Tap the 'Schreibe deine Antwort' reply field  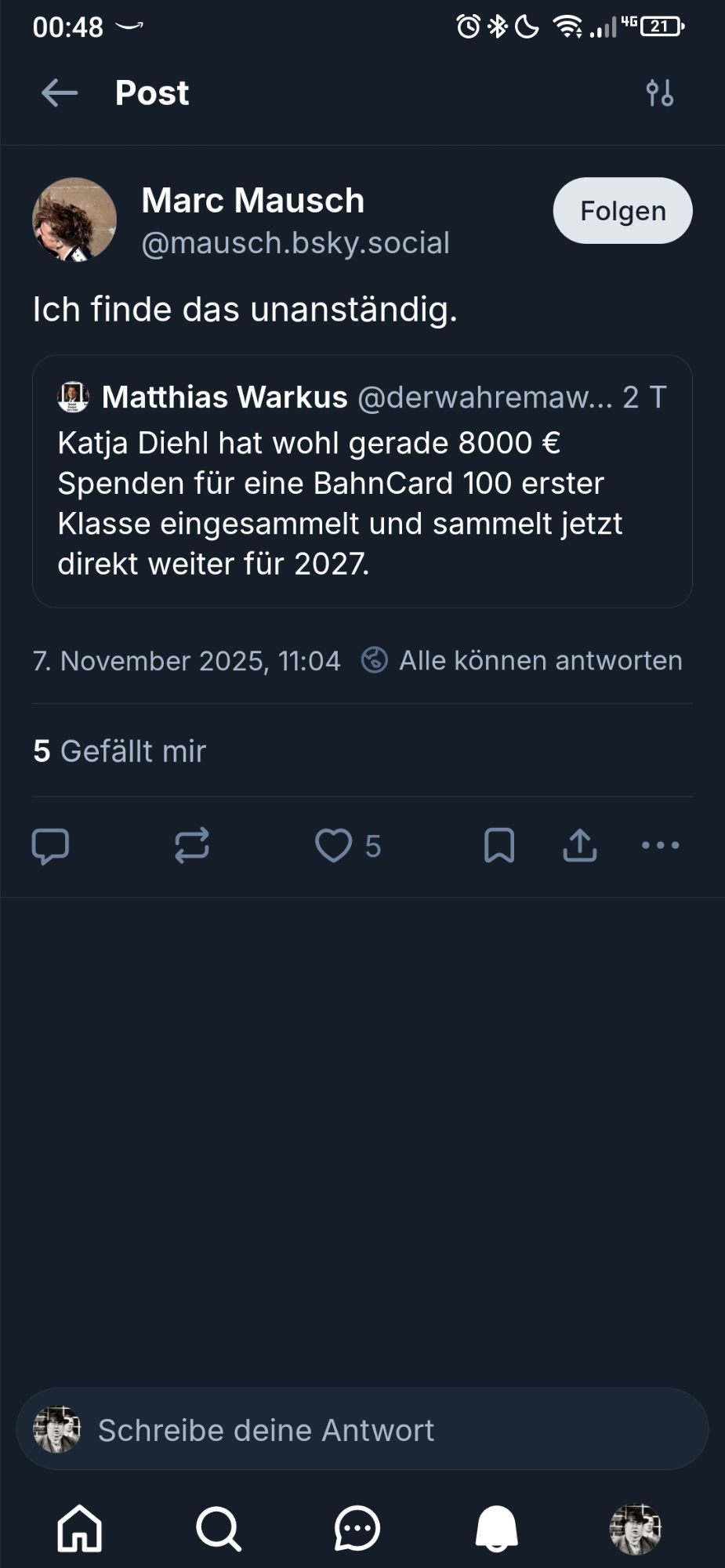coord(362,1430)
